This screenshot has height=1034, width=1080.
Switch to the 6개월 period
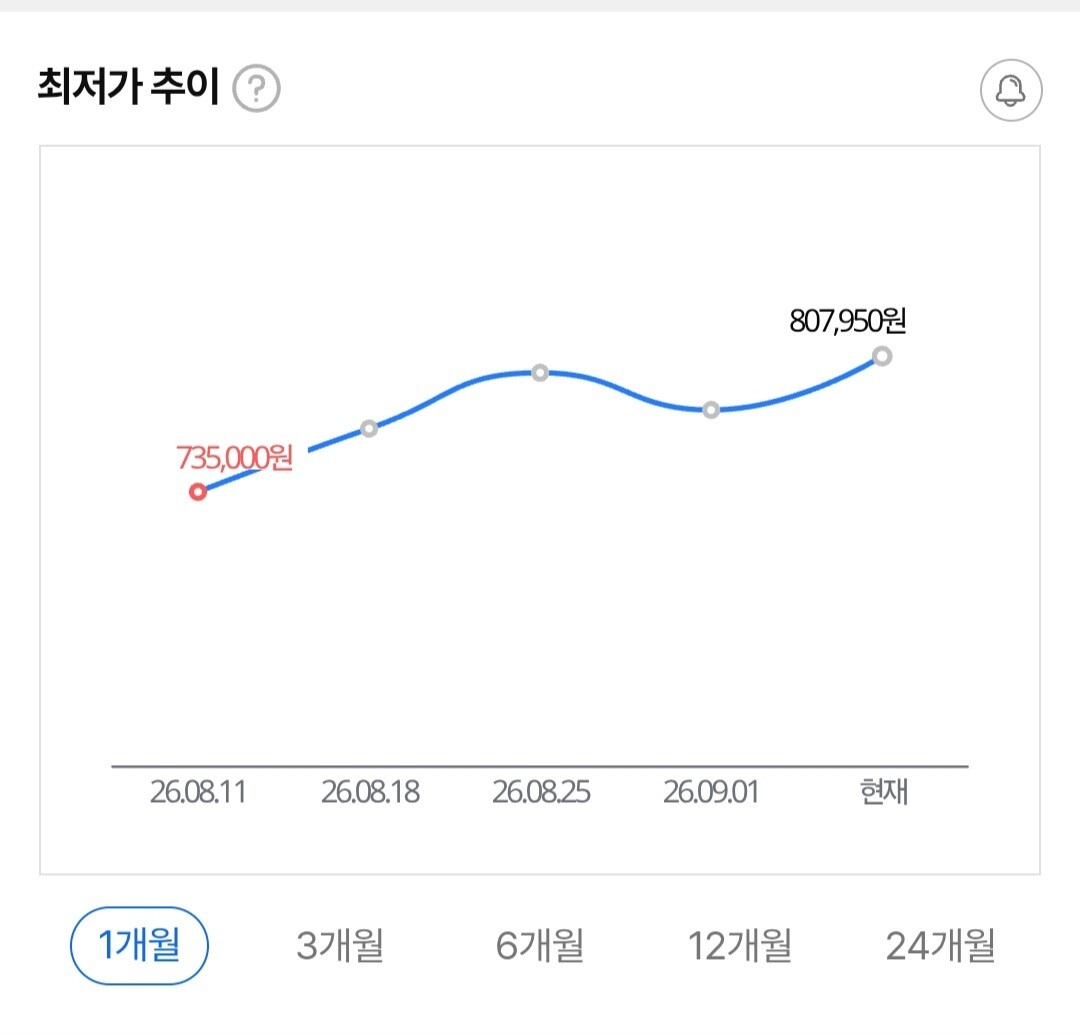[539, 945]
